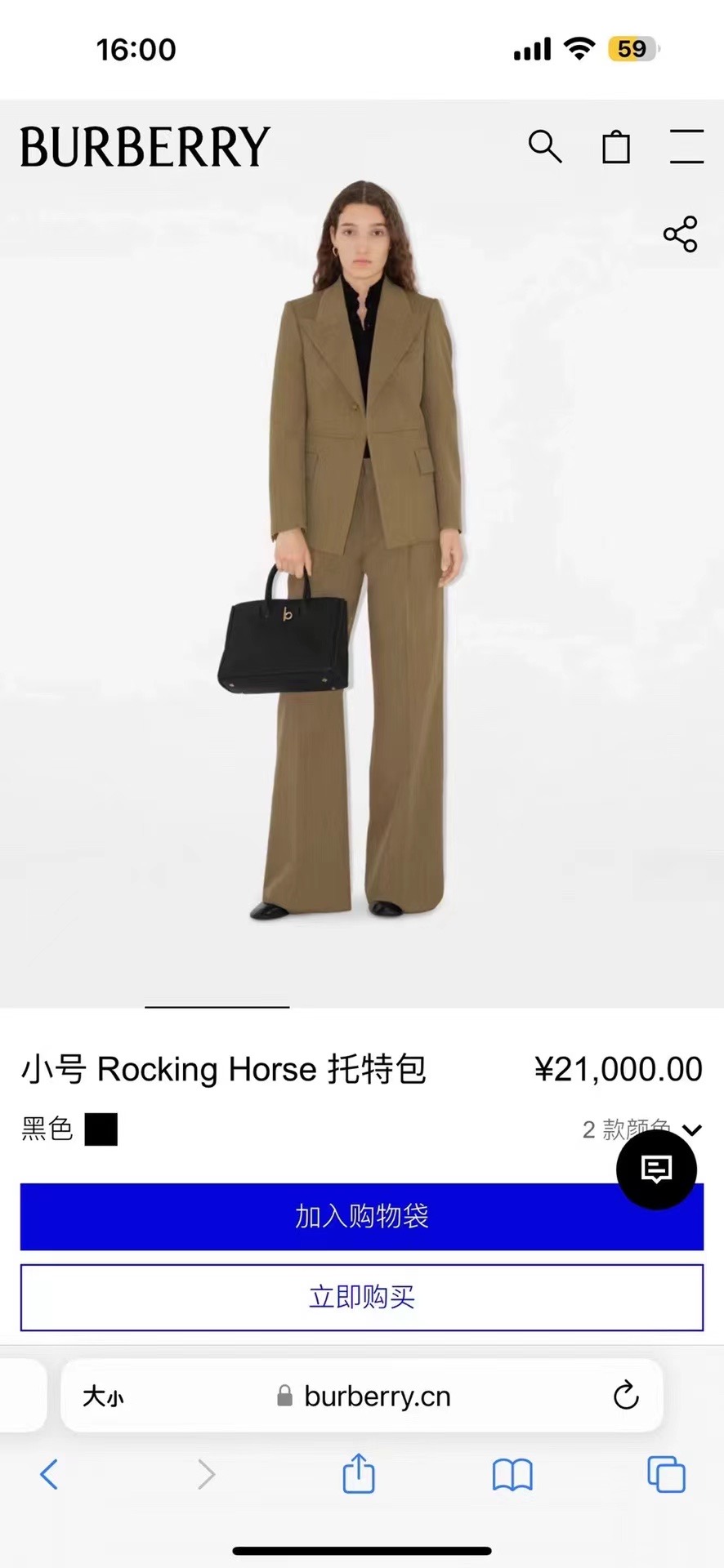The height and width of the screenshot is (1568, 724).
Task: Share this Rocking Horse tote
Action: pyautogui.click(x=680, y=234)
